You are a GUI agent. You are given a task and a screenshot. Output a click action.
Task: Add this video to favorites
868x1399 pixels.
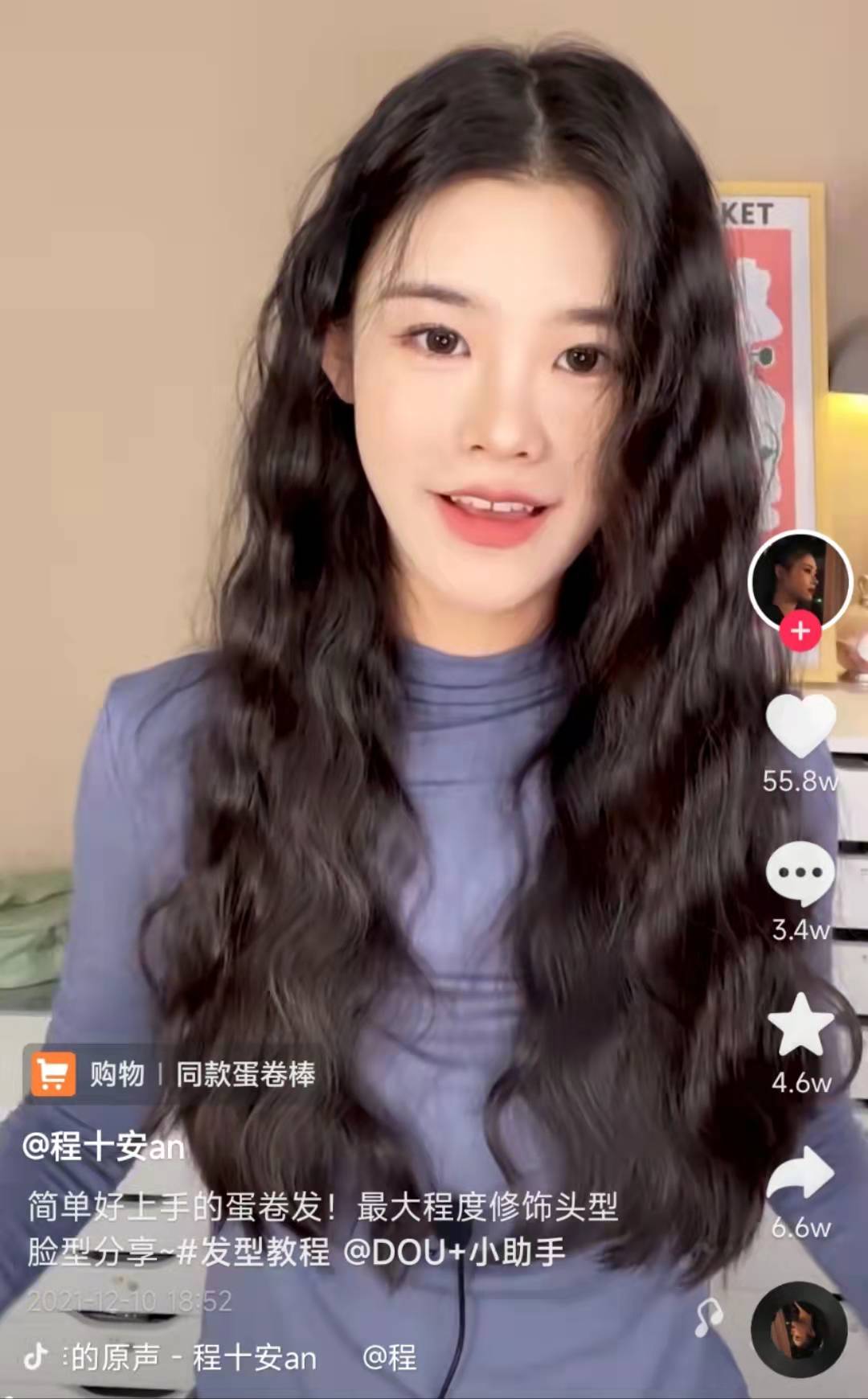800,1024
